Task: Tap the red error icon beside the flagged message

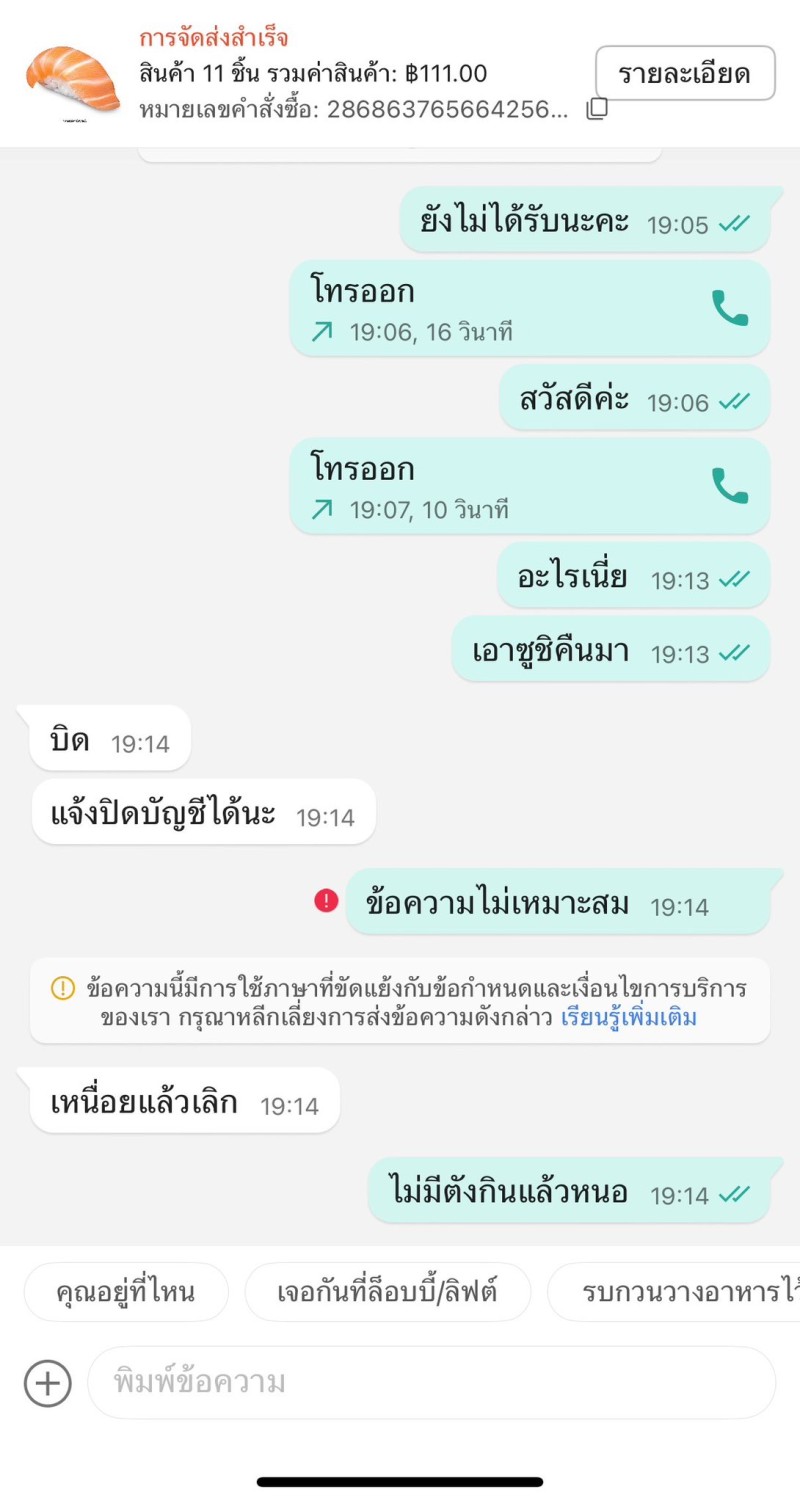Action: pos(326,901)
